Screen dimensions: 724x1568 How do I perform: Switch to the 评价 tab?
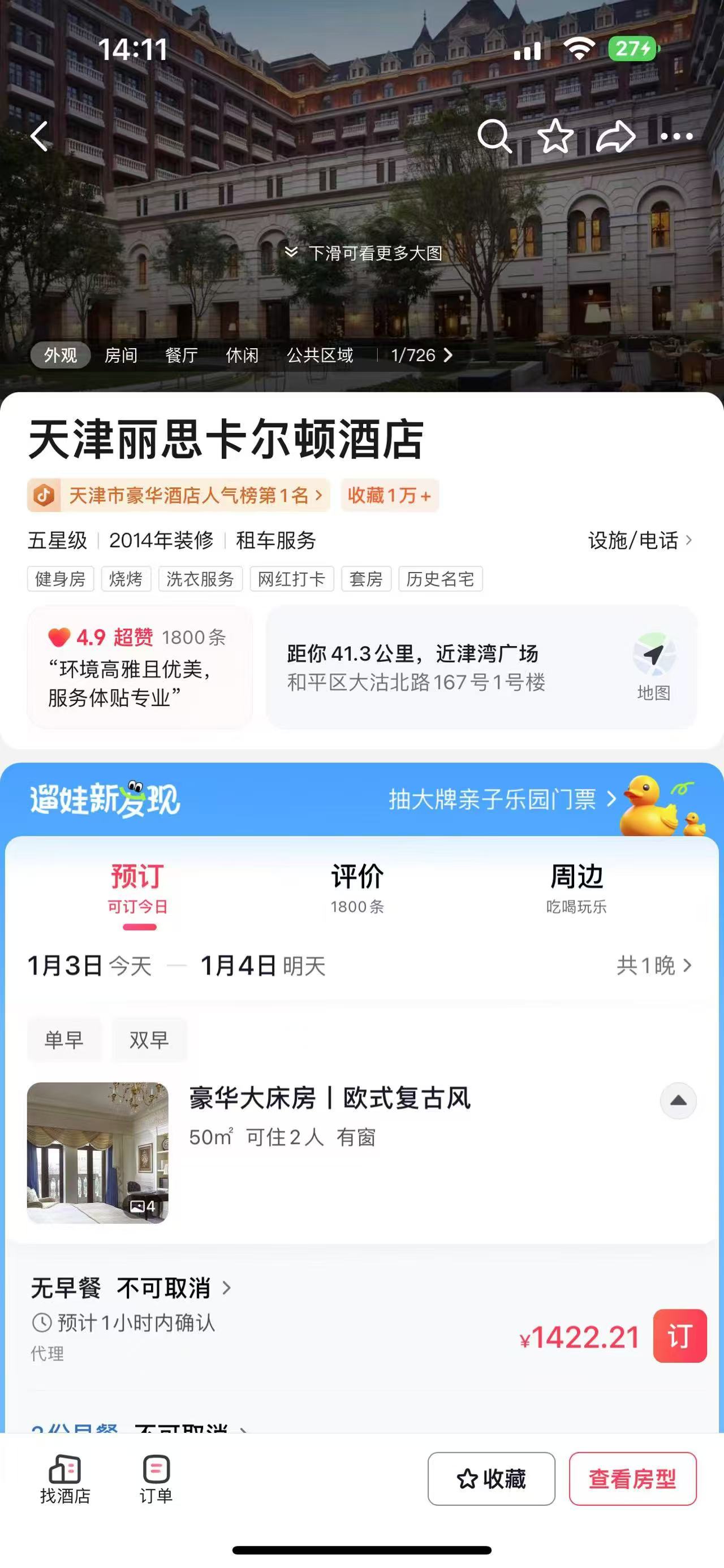tap(357, 887)
